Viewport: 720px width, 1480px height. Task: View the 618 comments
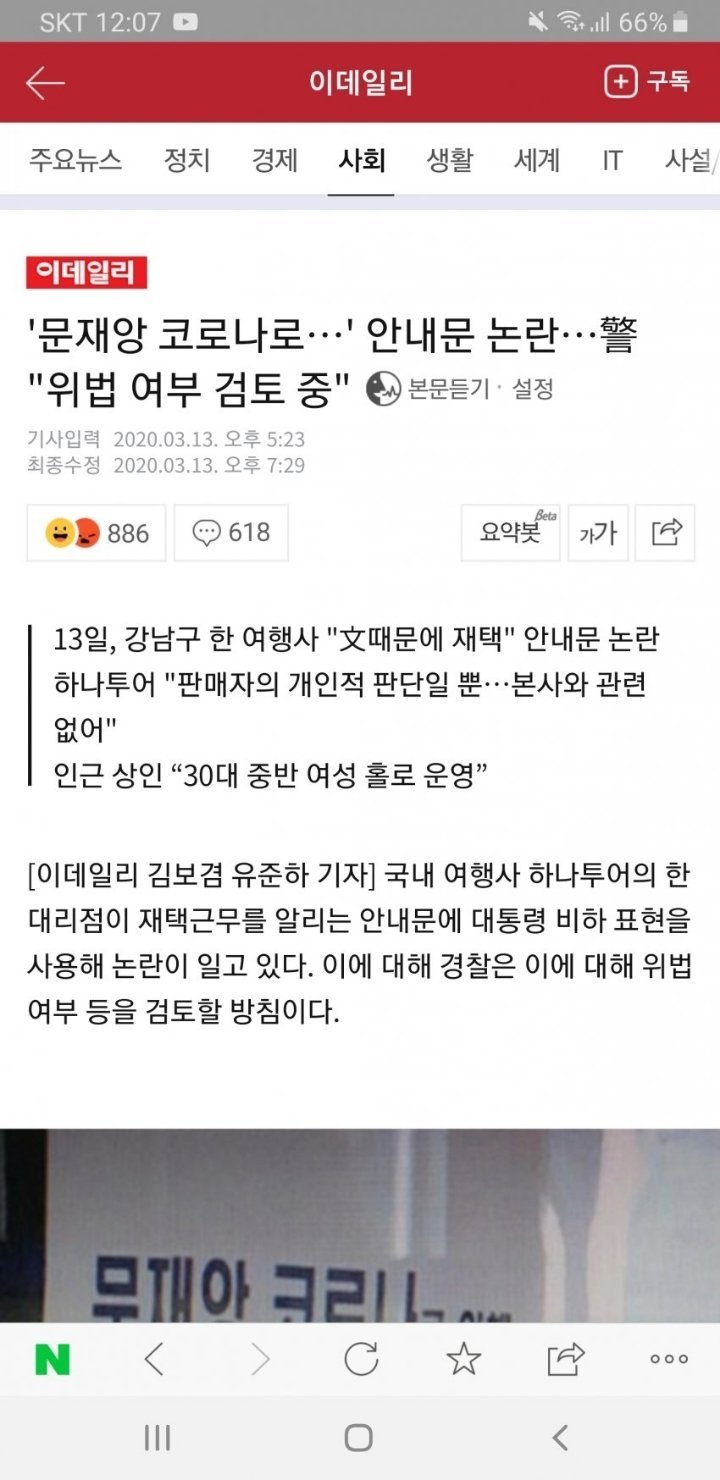tap(231, 532)
